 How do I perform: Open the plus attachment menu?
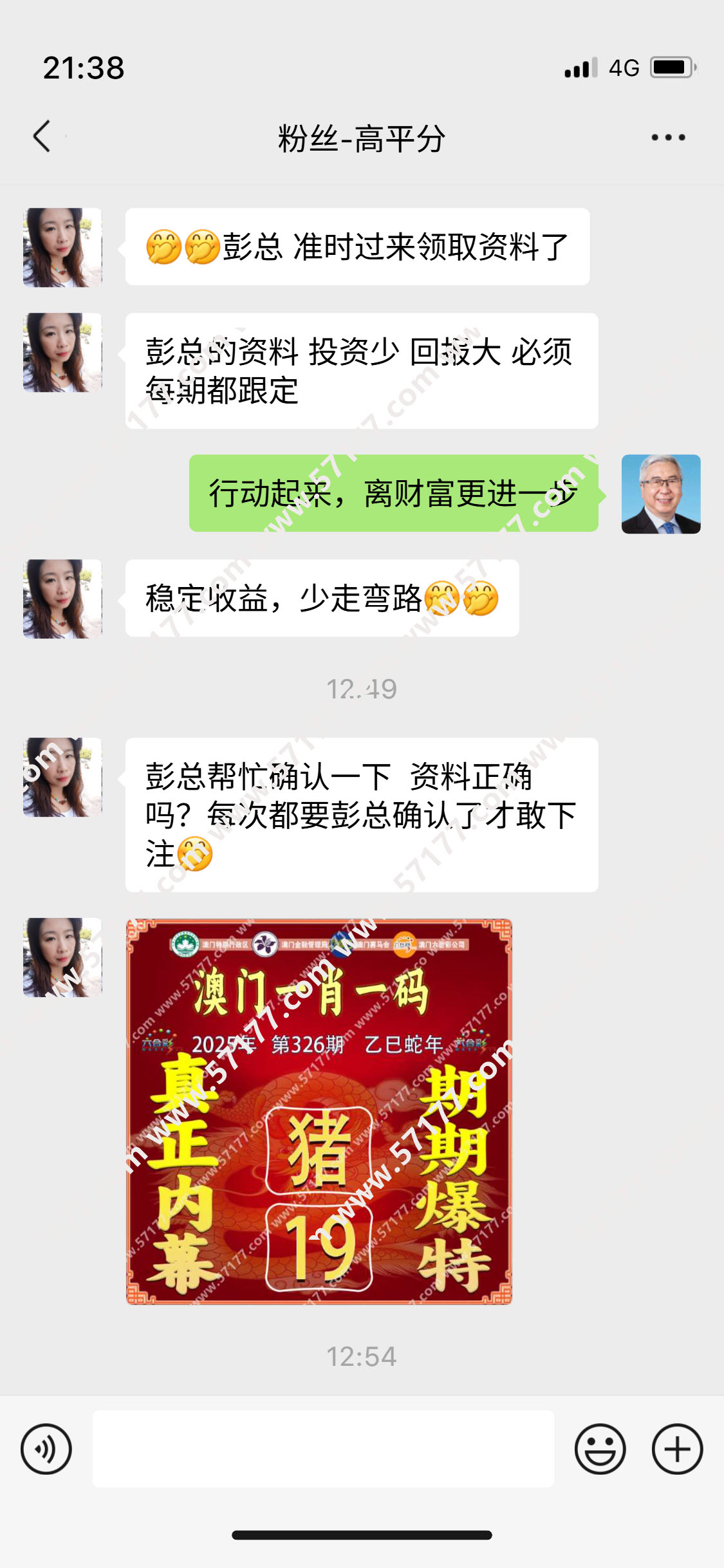(x=677, y=1449)
